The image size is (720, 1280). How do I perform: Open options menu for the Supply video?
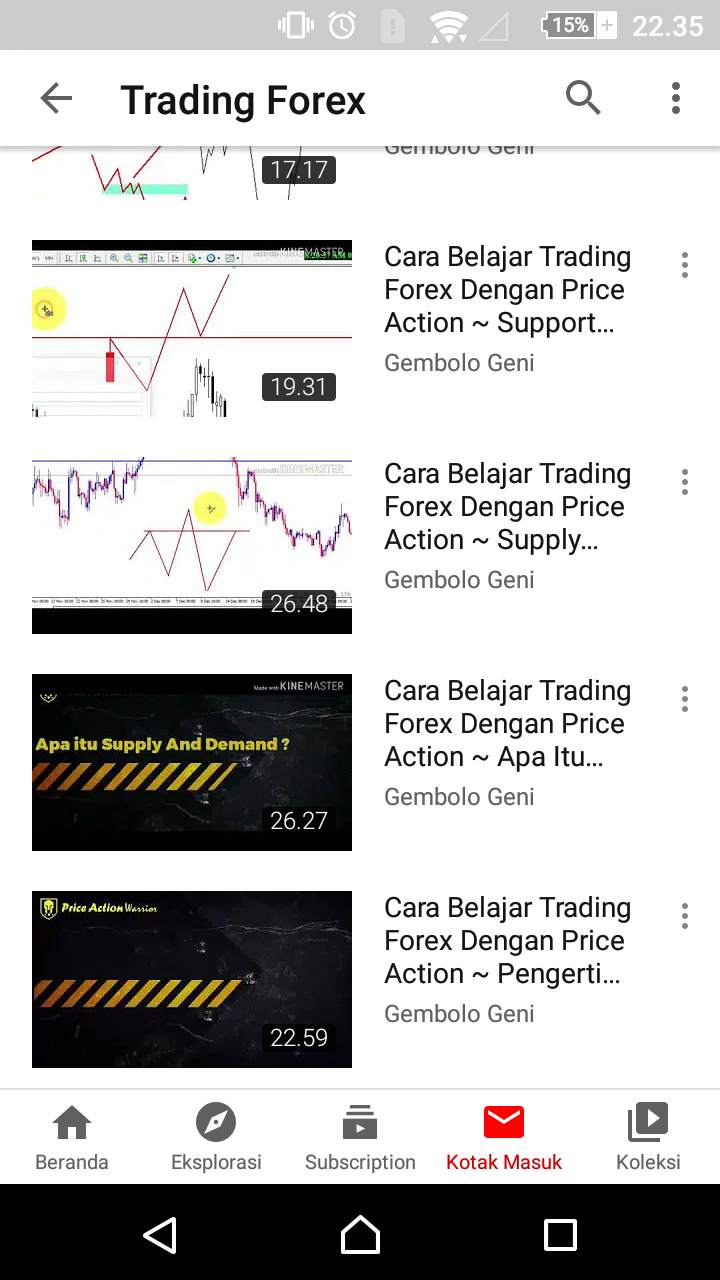[685, 482]
